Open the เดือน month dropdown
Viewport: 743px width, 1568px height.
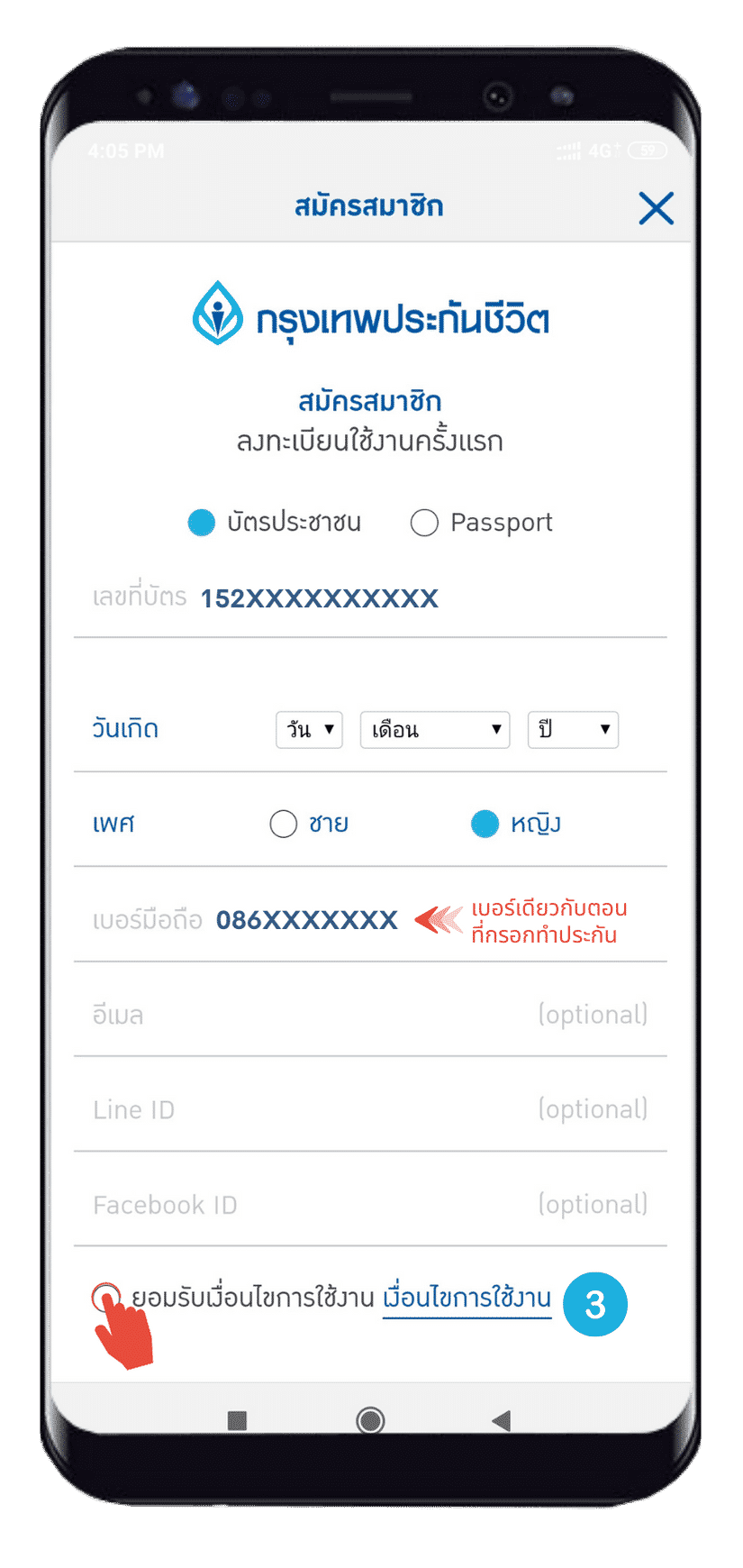[434, 730]
